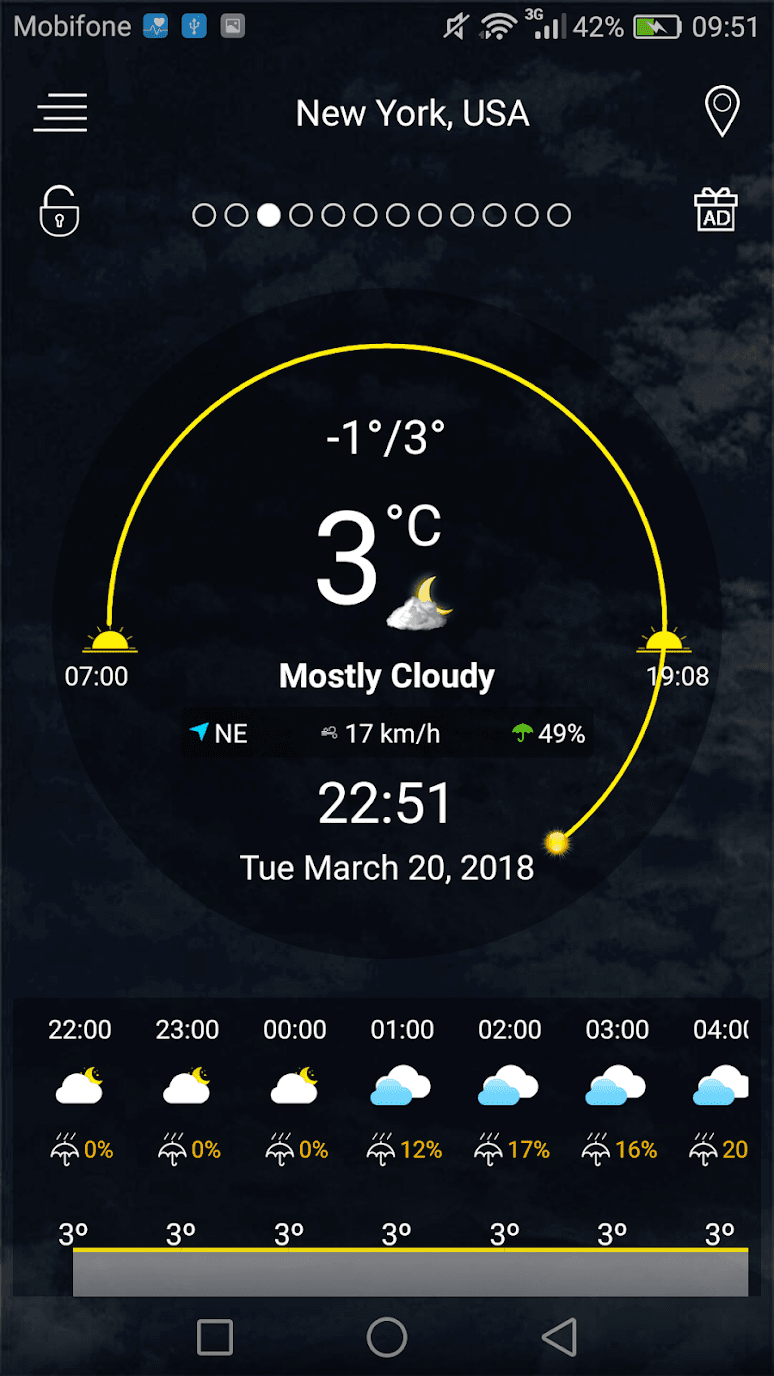Go to the home screen

click(x=387, y=1336)
